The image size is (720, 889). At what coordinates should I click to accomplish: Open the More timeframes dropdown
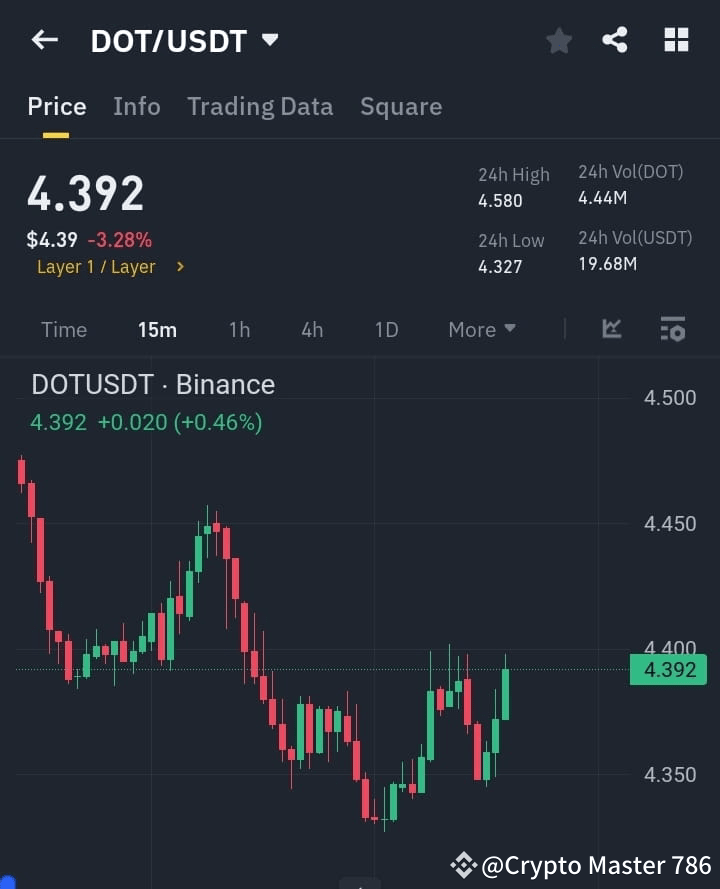[x=481, y=329]
